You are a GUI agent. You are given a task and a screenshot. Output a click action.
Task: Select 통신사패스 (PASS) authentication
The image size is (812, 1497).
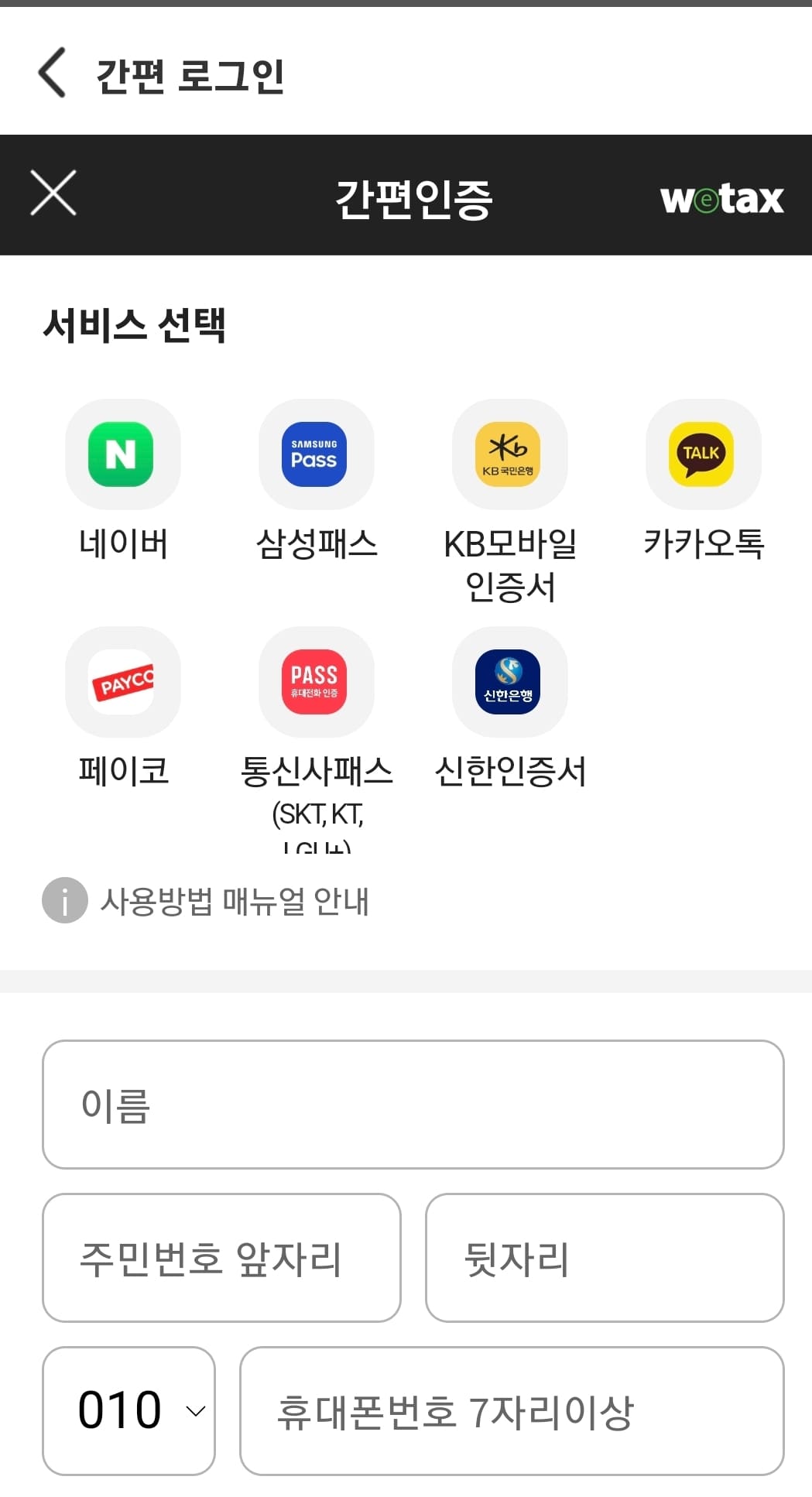(x=316, y=681)
